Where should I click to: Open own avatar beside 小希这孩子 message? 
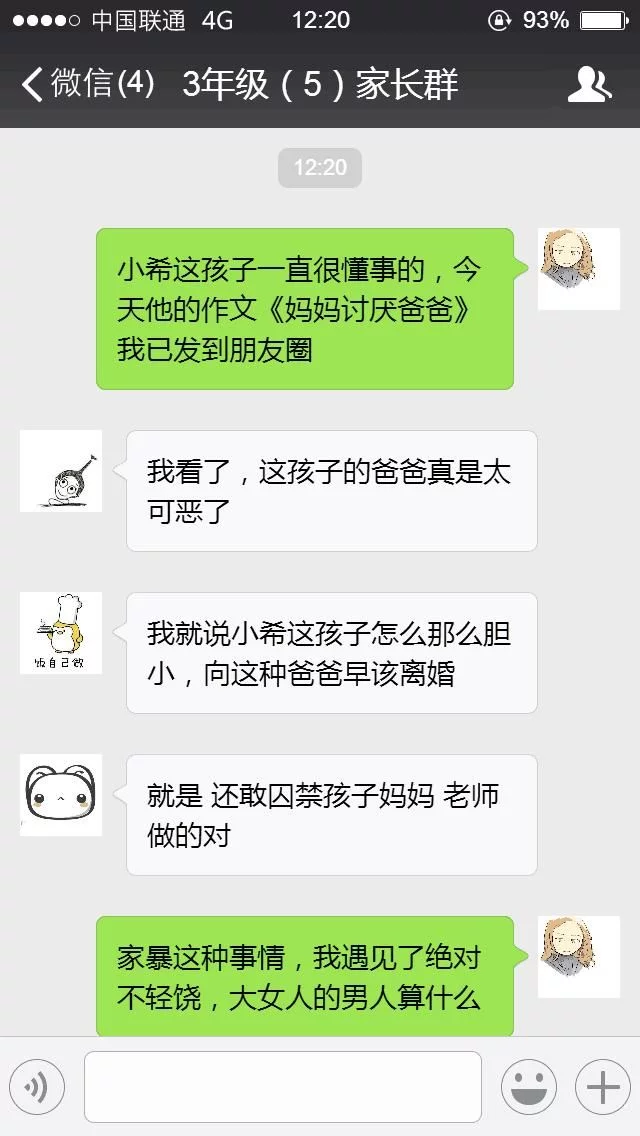(x=578, y=269)
